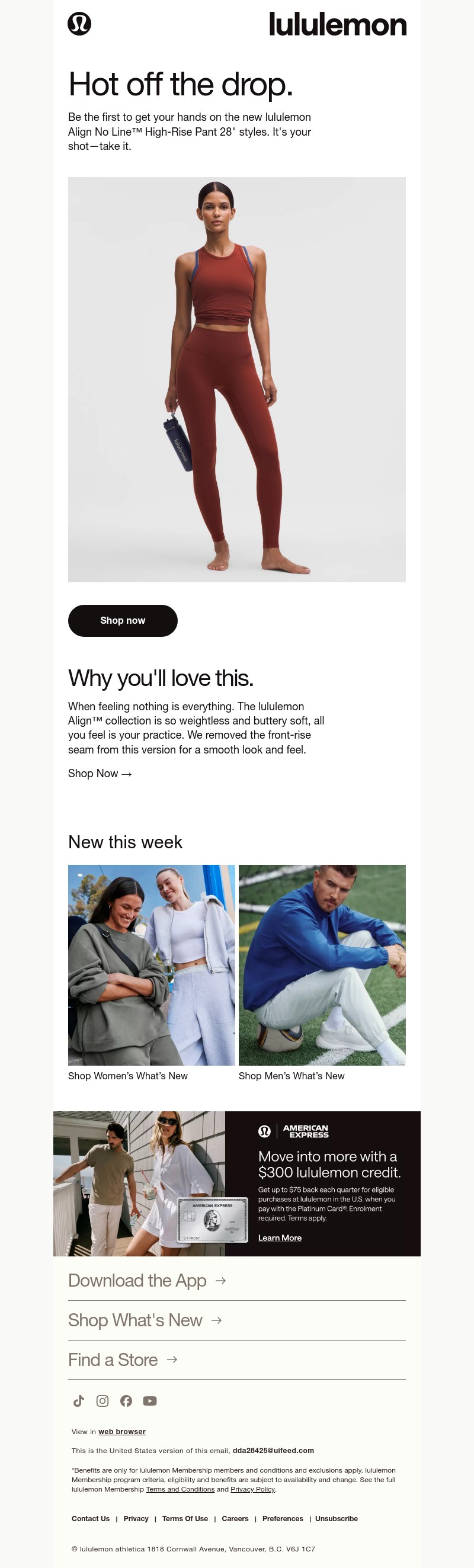This screenshot has width=474, height=1568.
Task: Select the Shop What's New row
Action: coord(145,1320)
